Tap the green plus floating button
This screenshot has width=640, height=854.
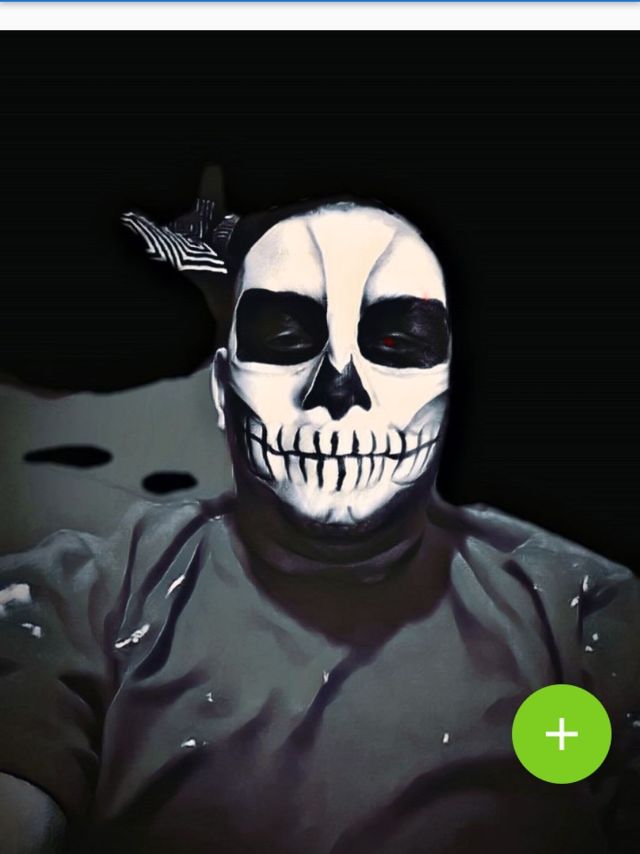(x=561, y=734)
